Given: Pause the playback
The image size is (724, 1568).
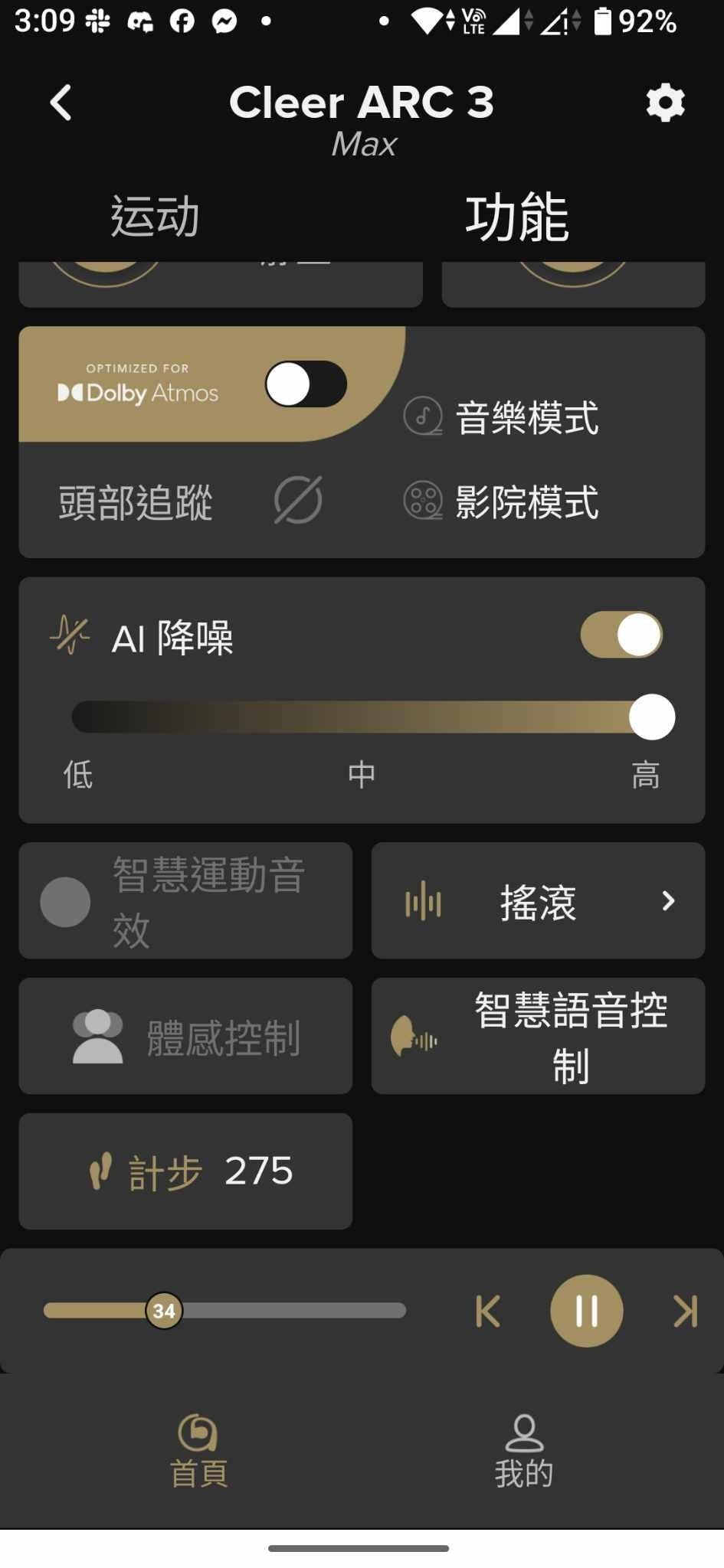Looking at the screenshot, I should (x=587, y=1311).
